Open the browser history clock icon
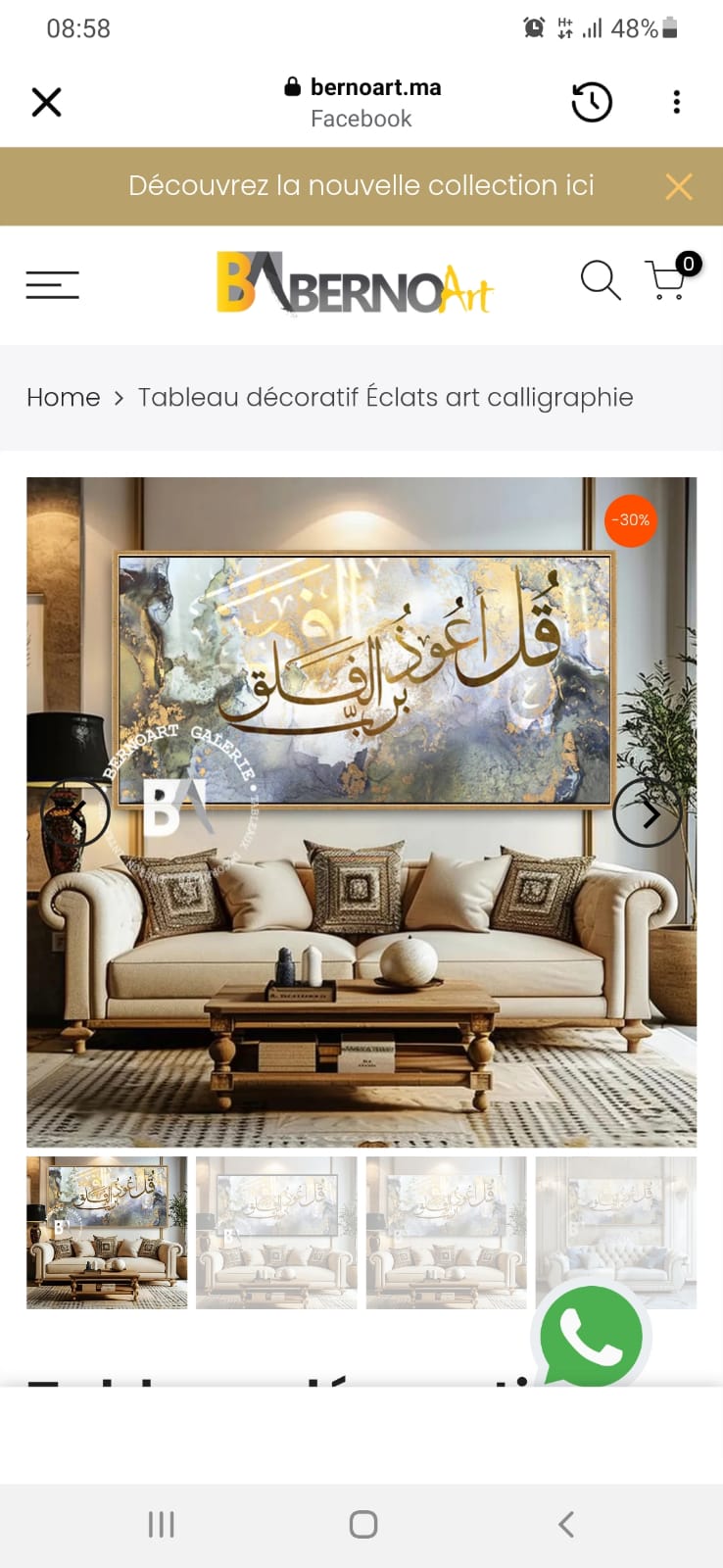The height and width of the screenshot is (1568, 723). 592,102
